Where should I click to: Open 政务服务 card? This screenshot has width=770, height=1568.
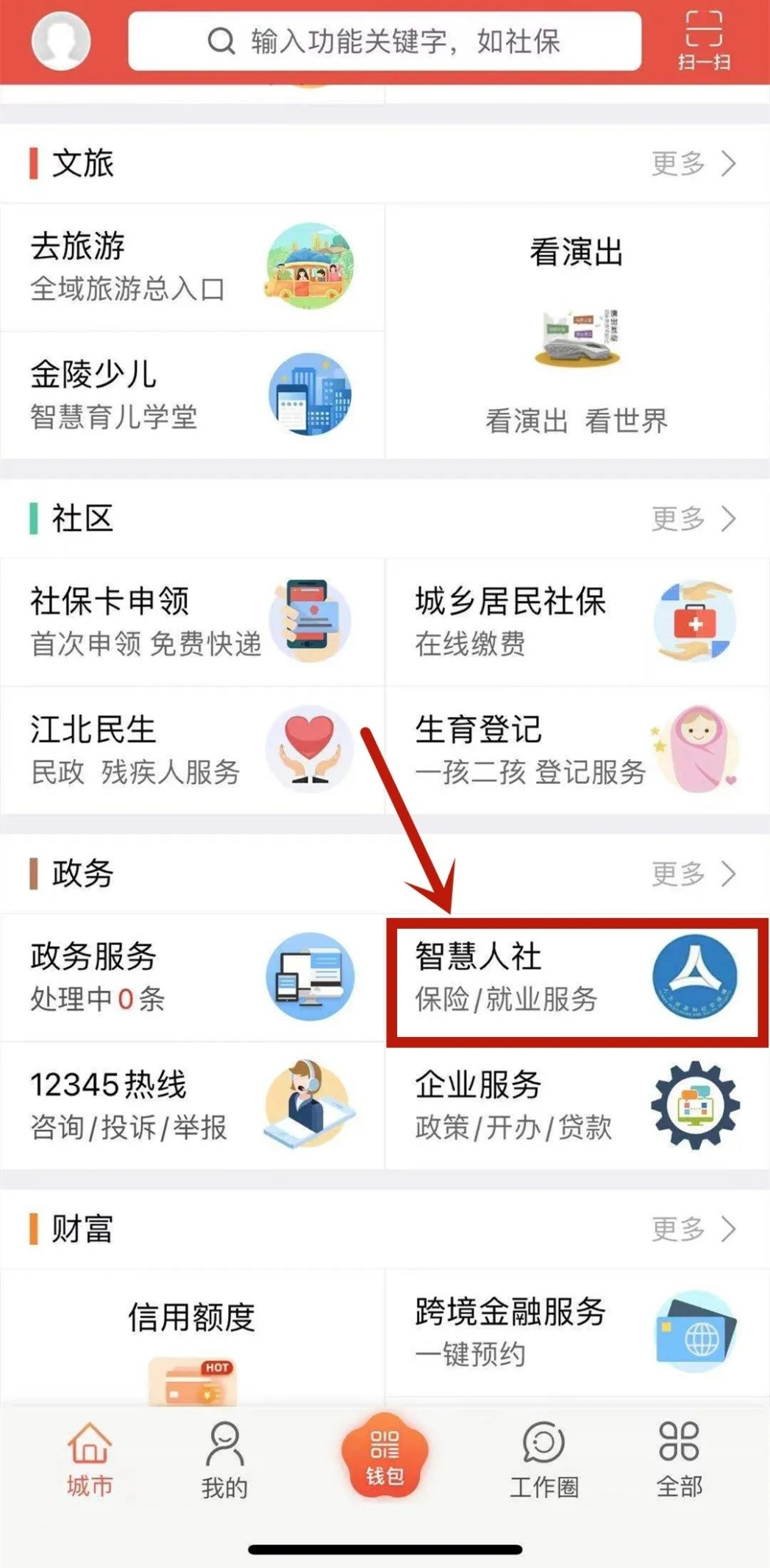click(x=191, y=977)
